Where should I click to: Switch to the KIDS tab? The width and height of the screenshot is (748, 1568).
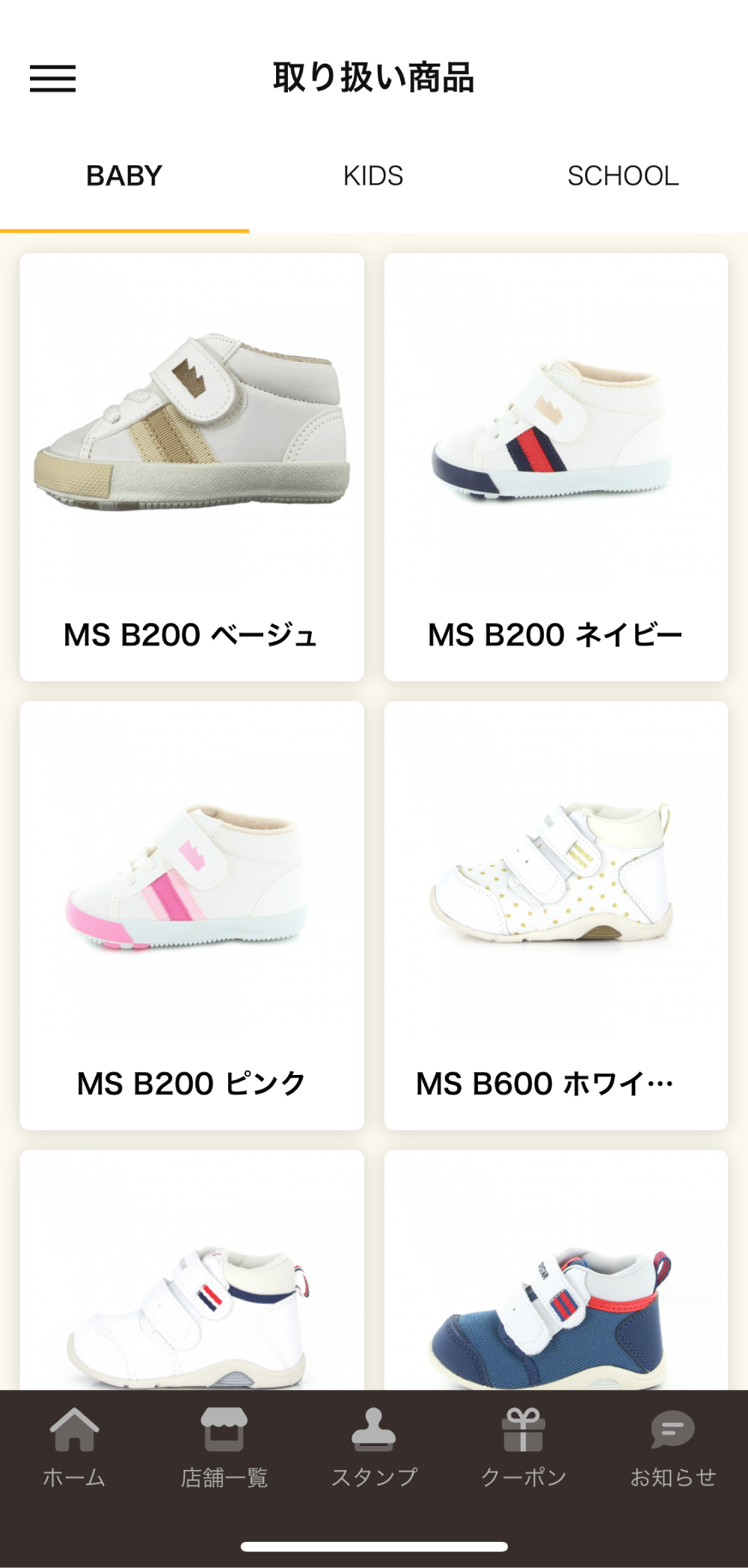(x=373, y=177)
